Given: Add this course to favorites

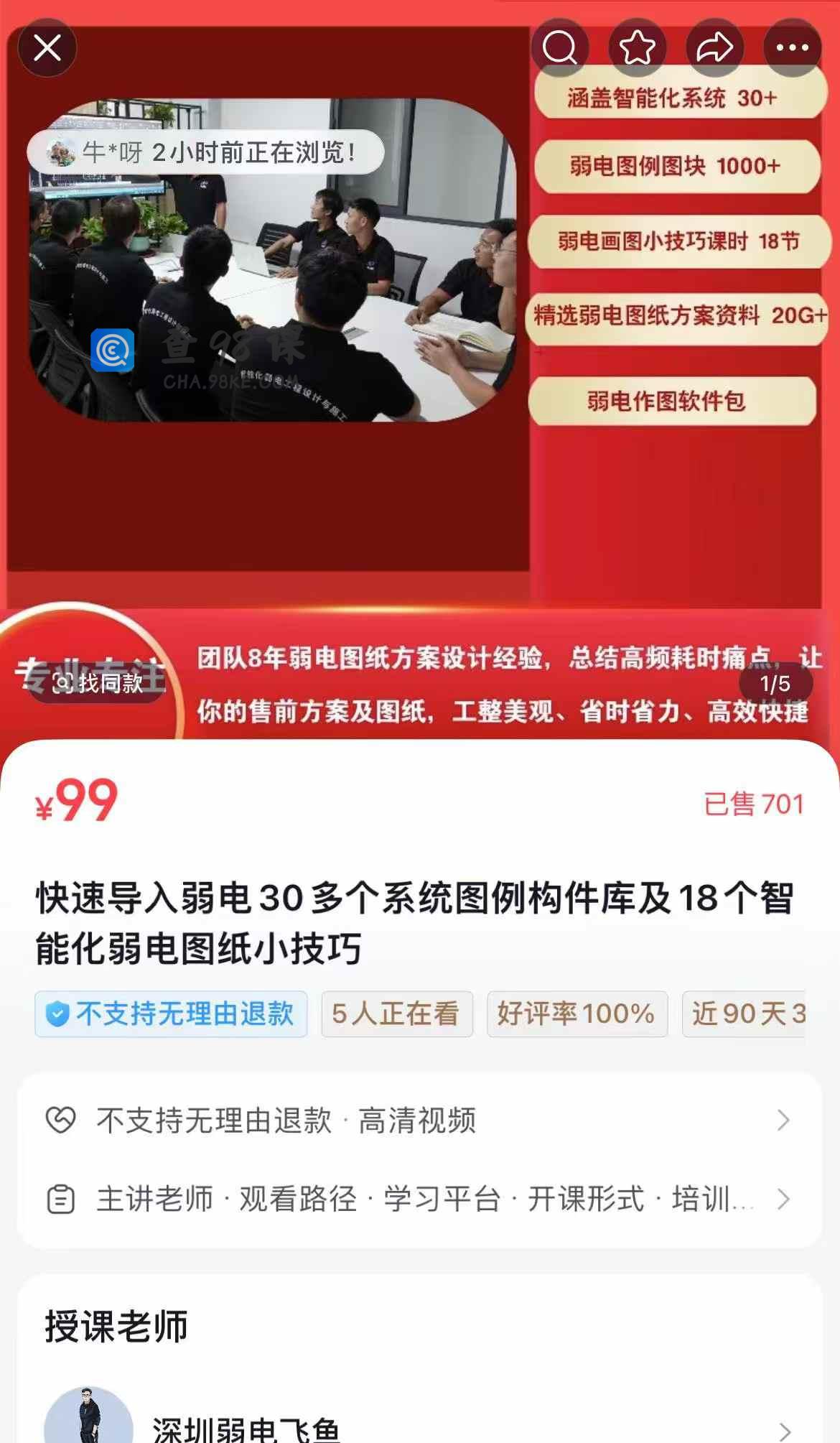Looking at the screenshot, I should [x=637, y=48].
